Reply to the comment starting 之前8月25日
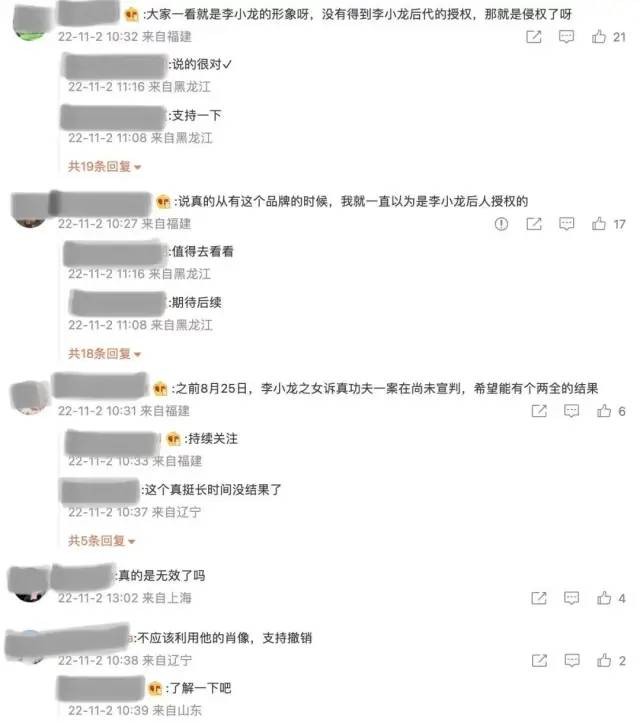The height and width of the screenshot is (723, 640). pyautogui.click(x=571, y=411)
